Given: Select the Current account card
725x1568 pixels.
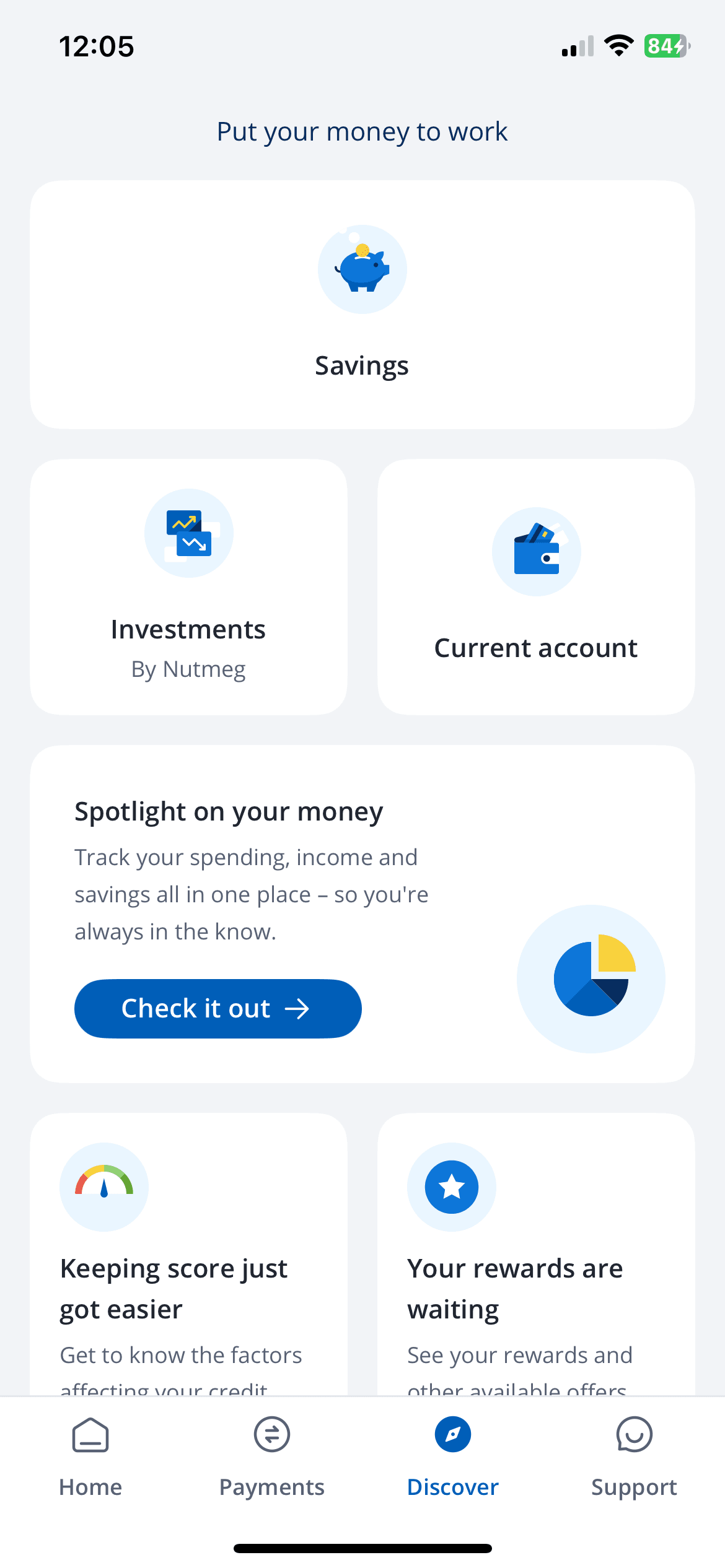Looking at the screenshot, I should pyautogui.click(x=536, y=586).
